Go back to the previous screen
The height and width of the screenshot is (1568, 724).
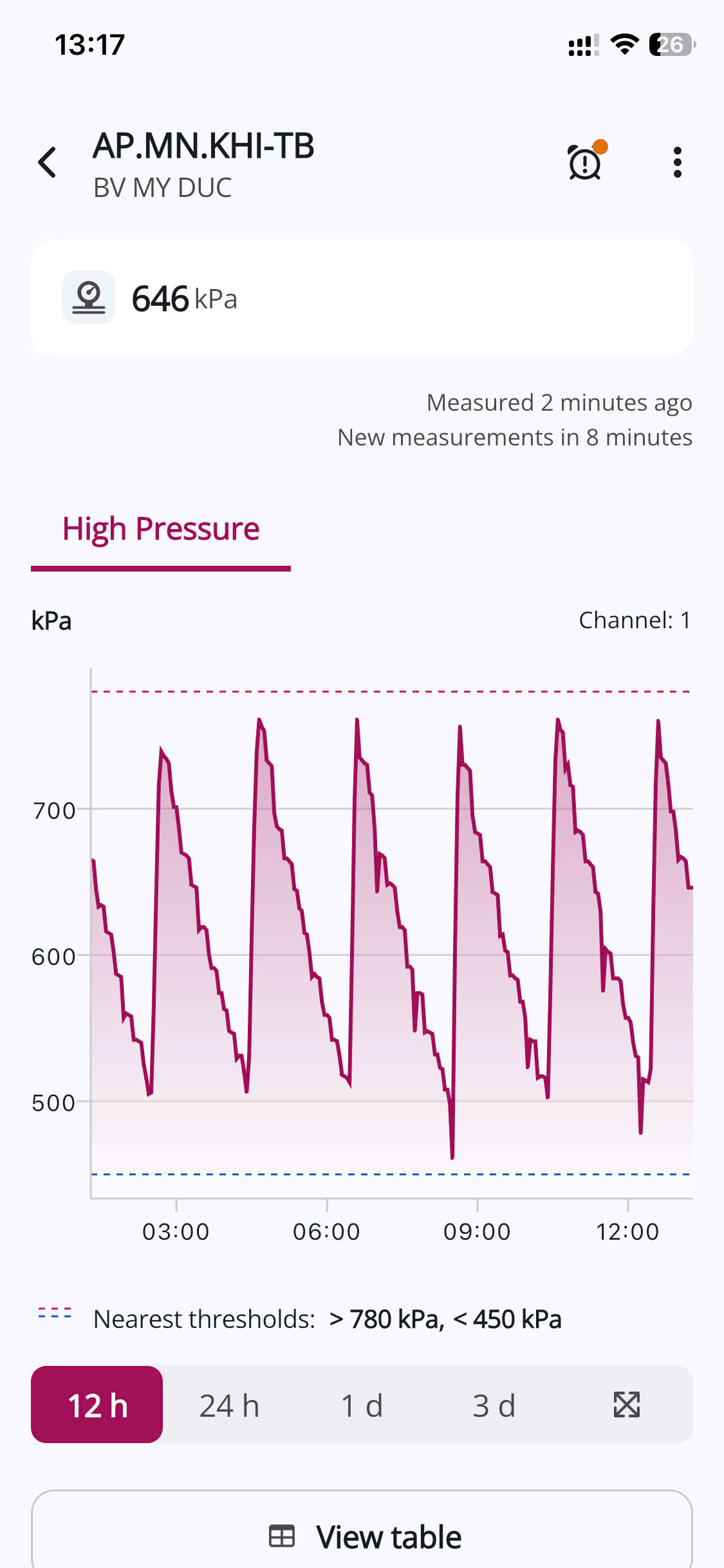pos(47,162)
